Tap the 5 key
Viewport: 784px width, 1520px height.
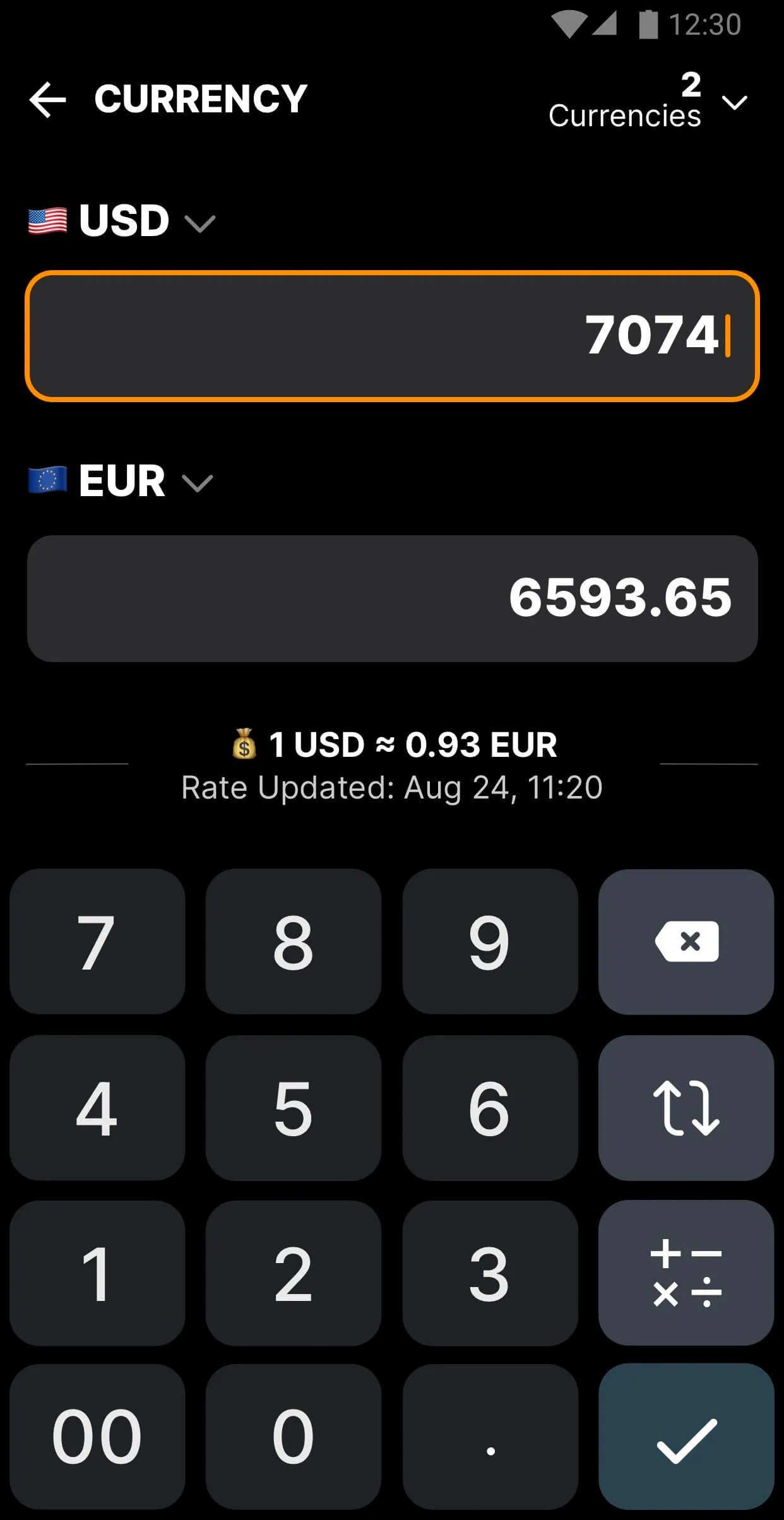pyautogui.click(x=293, y=1107)
